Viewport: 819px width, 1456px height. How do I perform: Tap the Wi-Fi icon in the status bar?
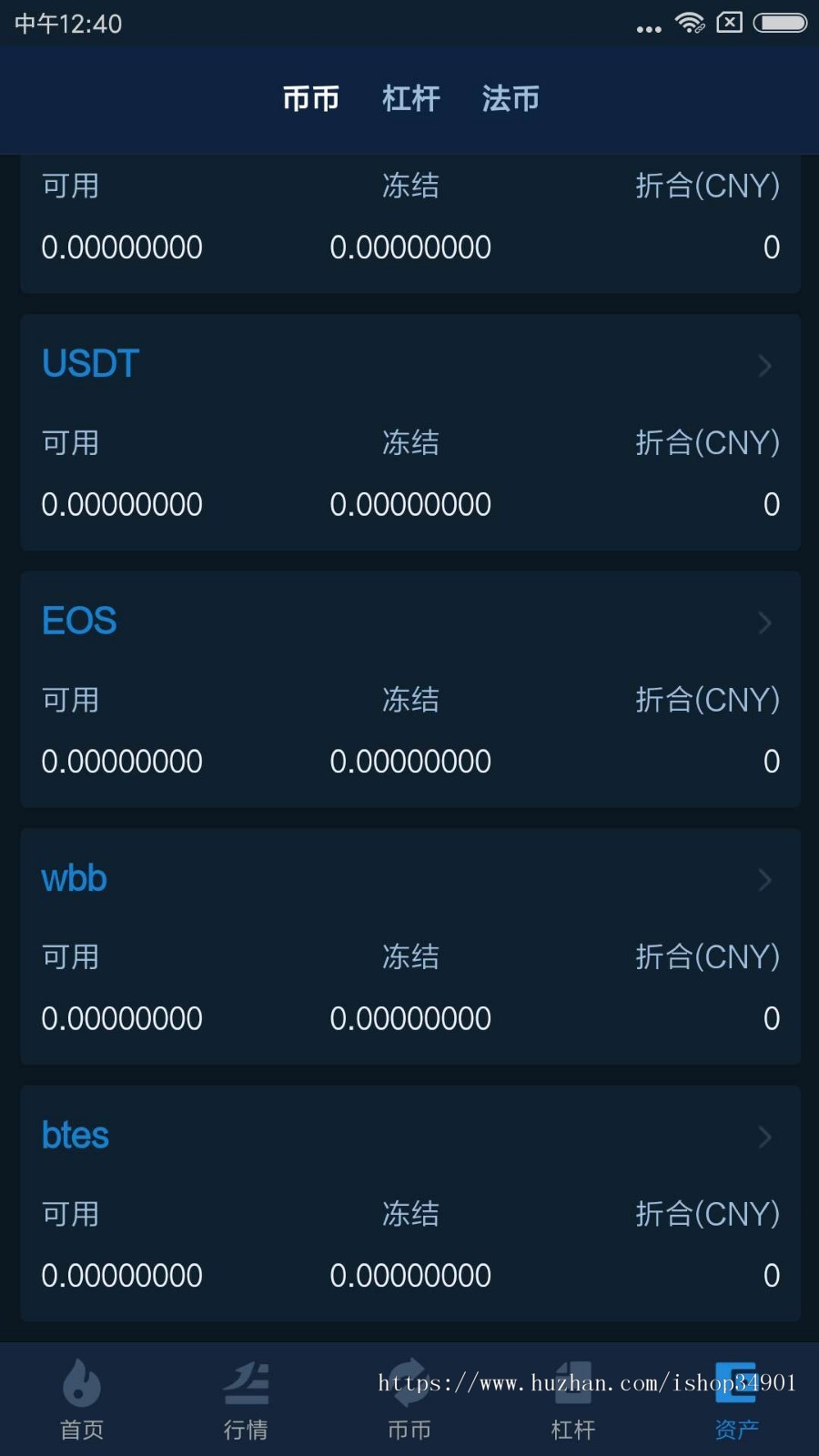[690, 24]
